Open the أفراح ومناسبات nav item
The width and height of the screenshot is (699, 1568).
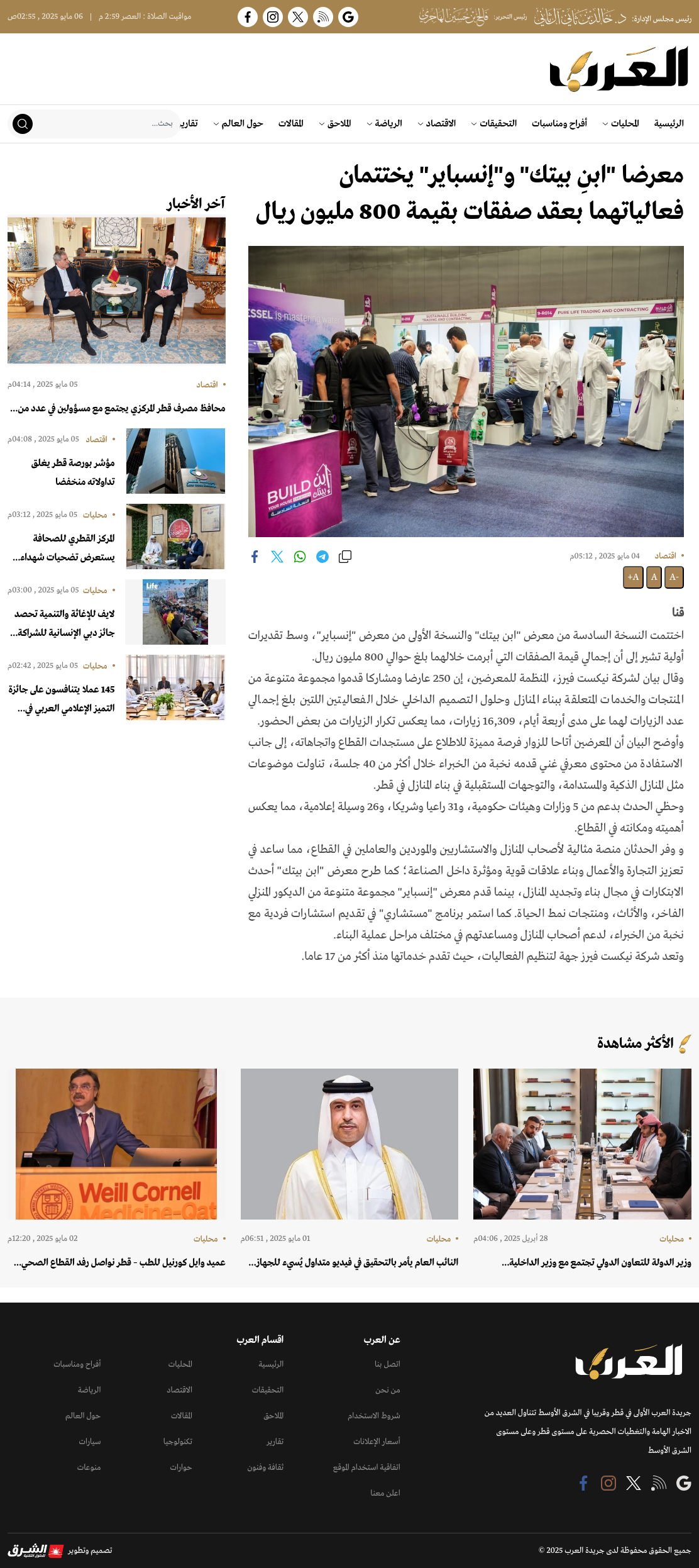559,123
